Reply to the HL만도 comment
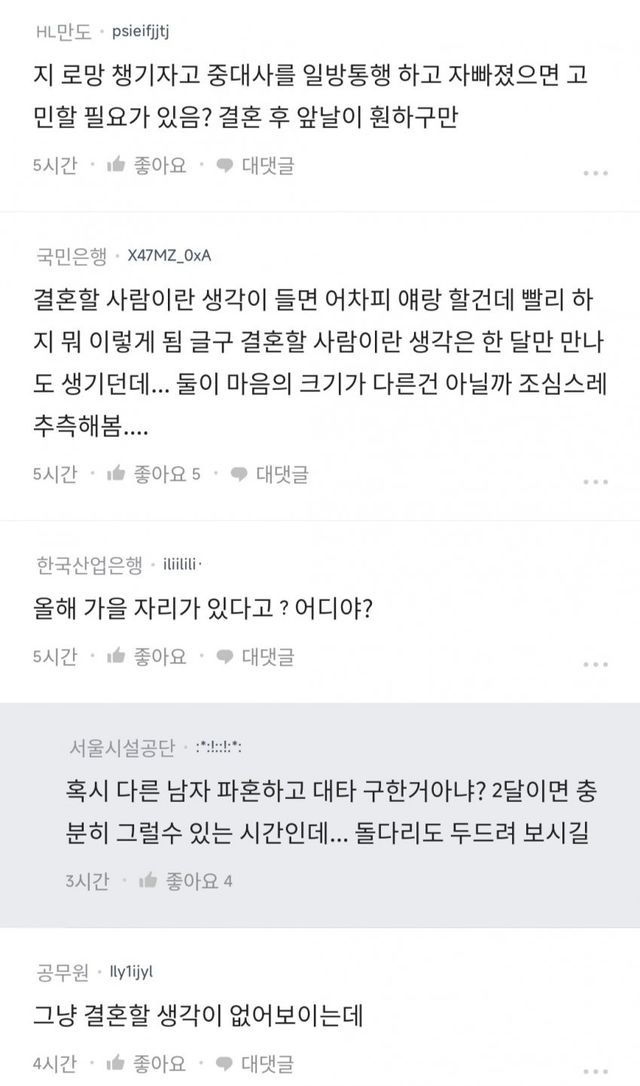 point(256,166)
